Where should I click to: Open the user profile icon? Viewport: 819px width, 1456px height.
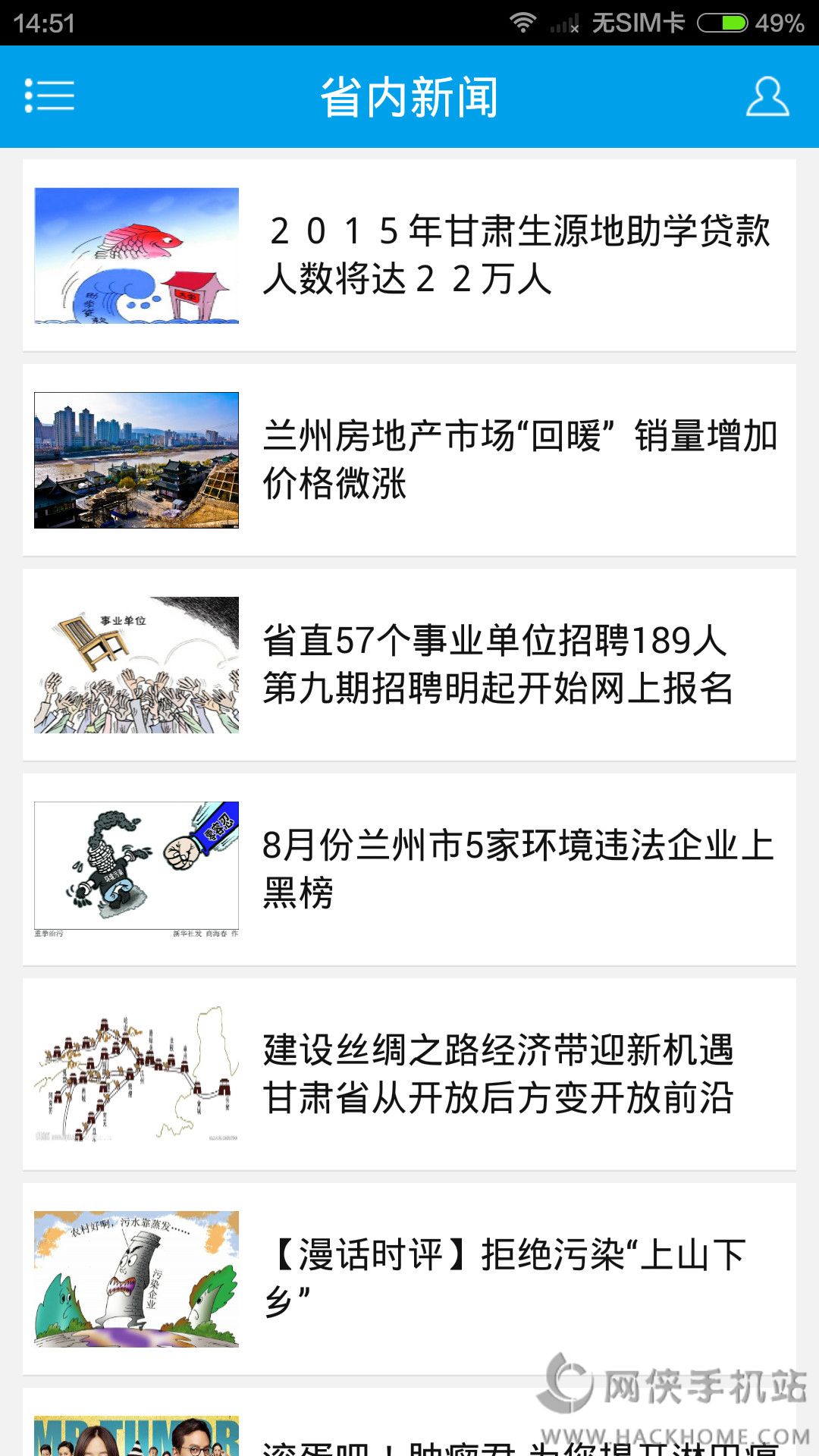pos(767,96)
